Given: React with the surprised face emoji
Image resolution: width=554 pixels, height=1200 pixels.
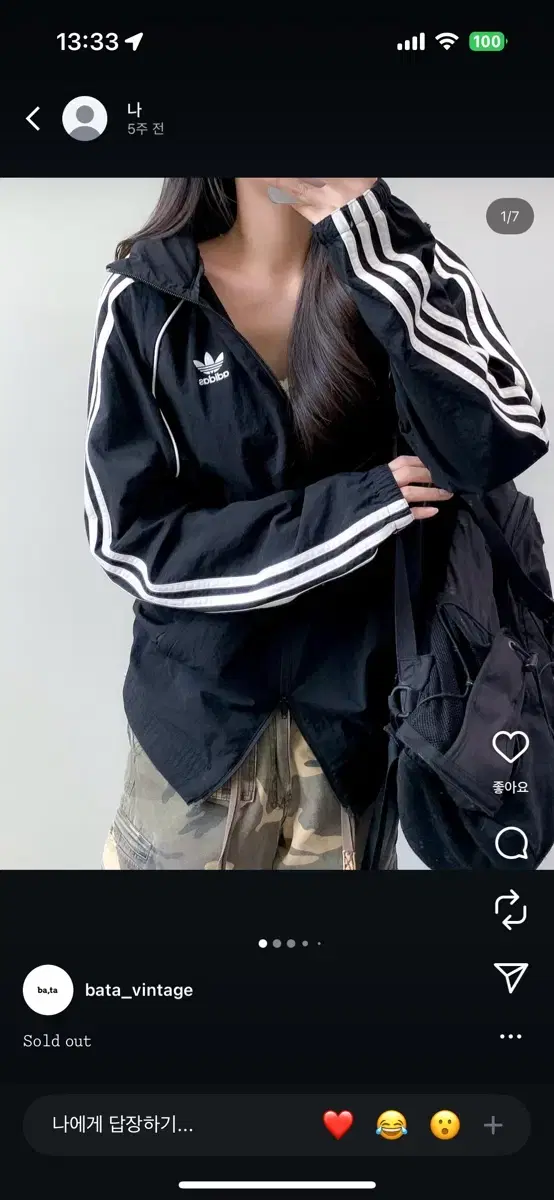Looking at the screenshot, I should click(445, 1126).
